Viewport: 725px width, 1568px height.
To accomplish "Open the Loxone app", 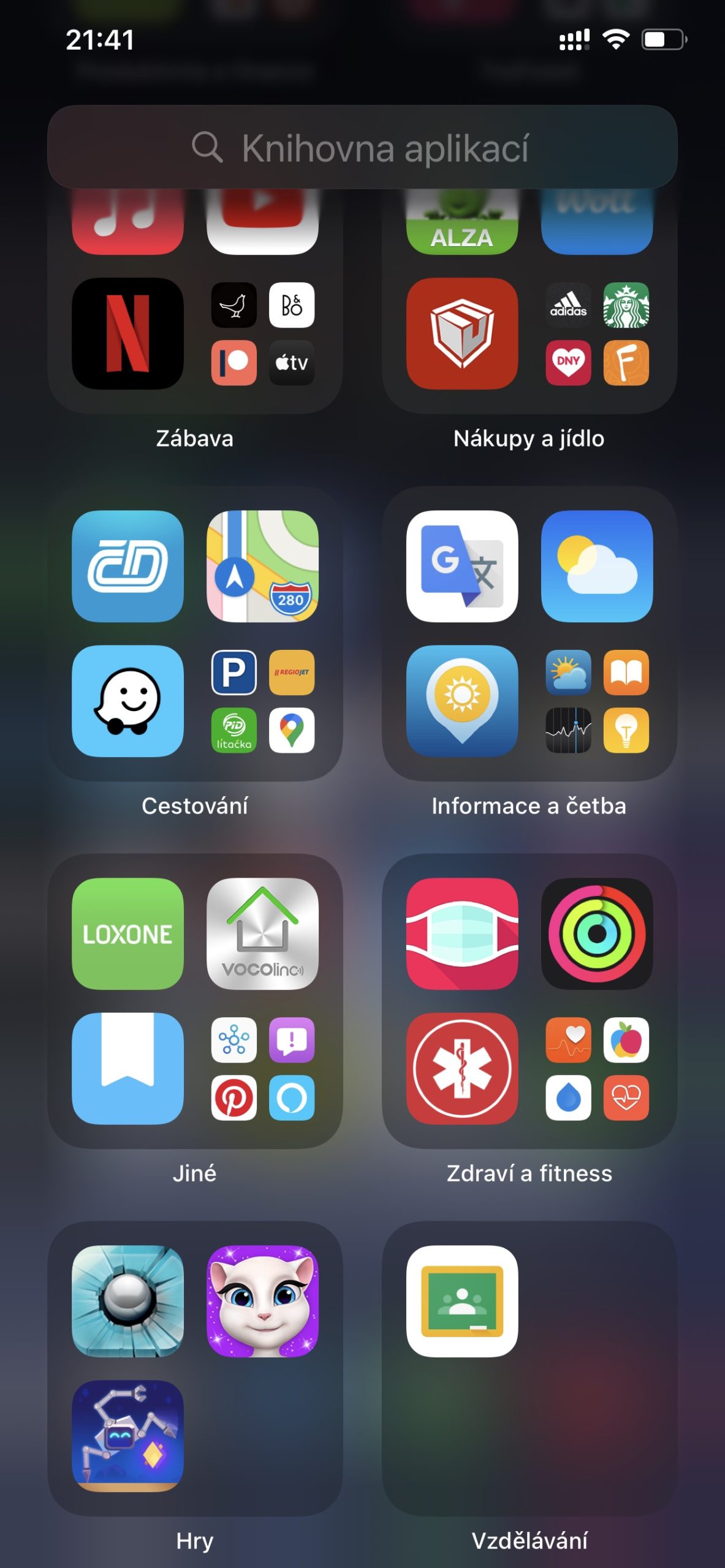I will (127, 933).
